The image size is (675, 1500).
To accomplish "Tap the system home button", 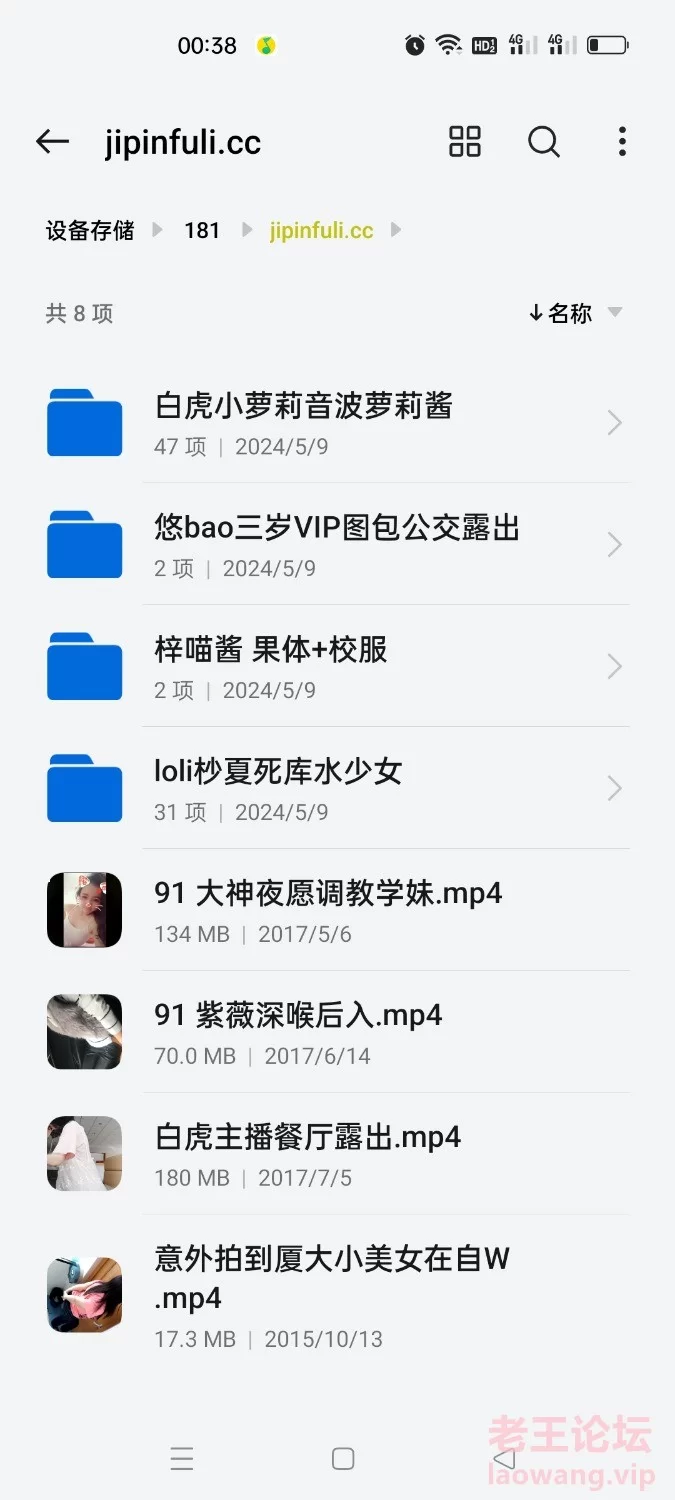I will pos(343,1459).
